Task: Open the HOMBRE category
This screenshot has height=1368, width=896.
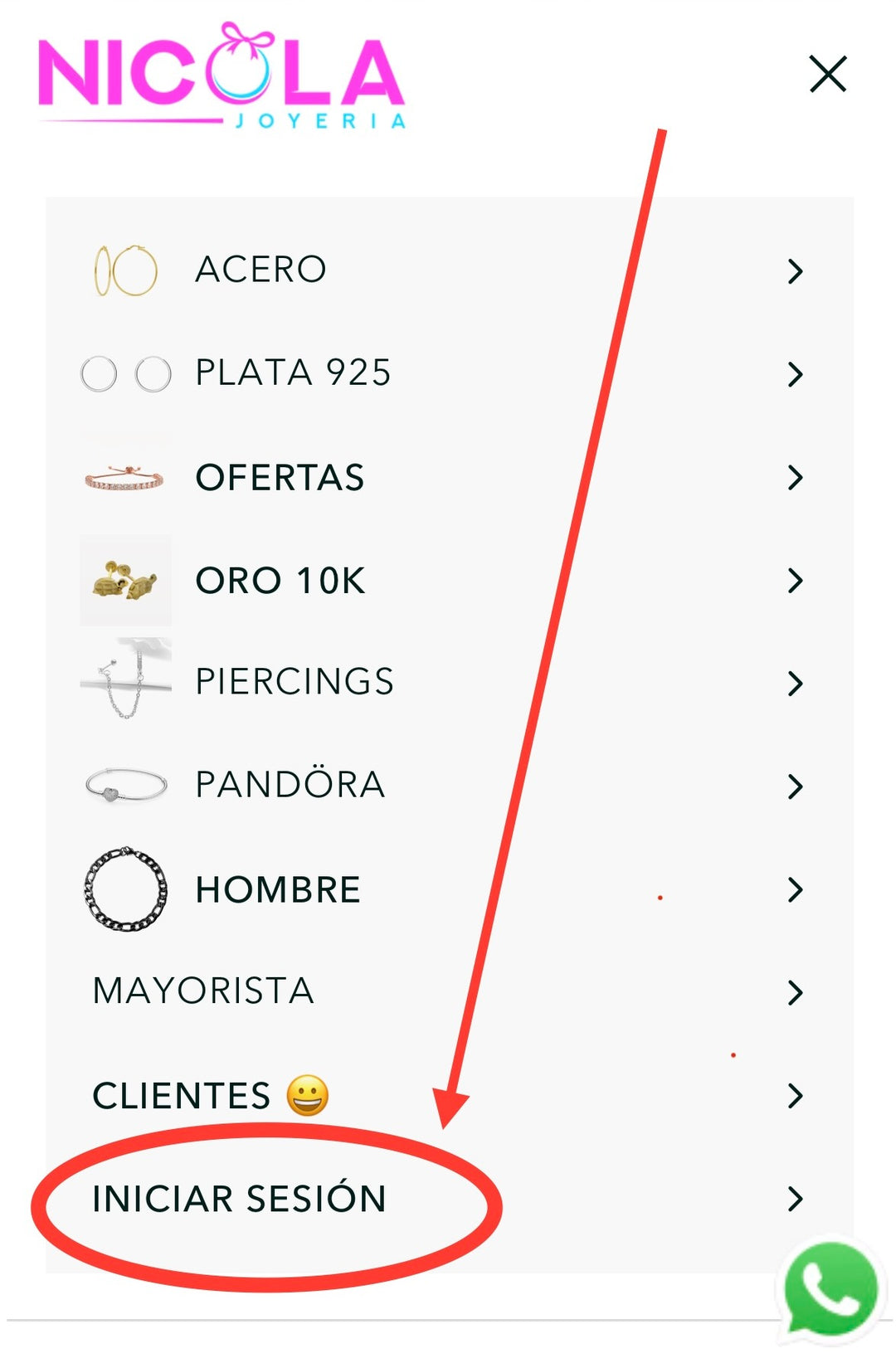Action: [x=278, y=889]
